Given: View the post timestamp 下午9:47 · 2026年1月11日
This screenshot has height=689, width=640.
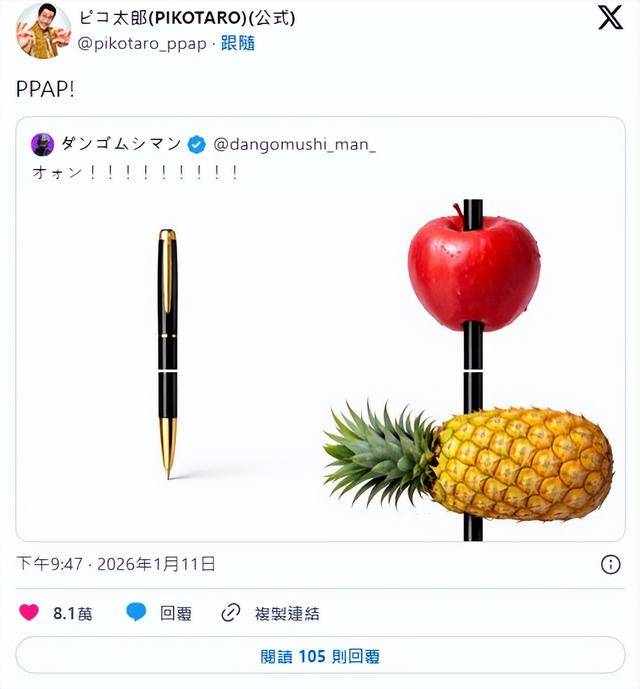Looking at the screenshot, I should click(116, 564).
